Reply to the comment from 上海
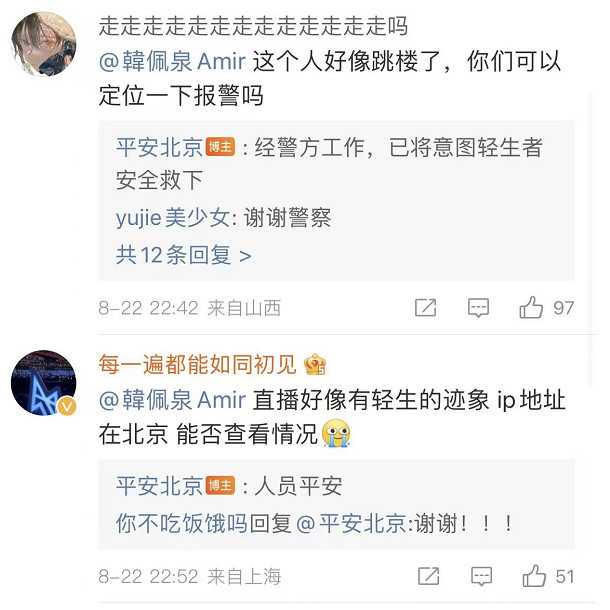 [x=481, y=576]
